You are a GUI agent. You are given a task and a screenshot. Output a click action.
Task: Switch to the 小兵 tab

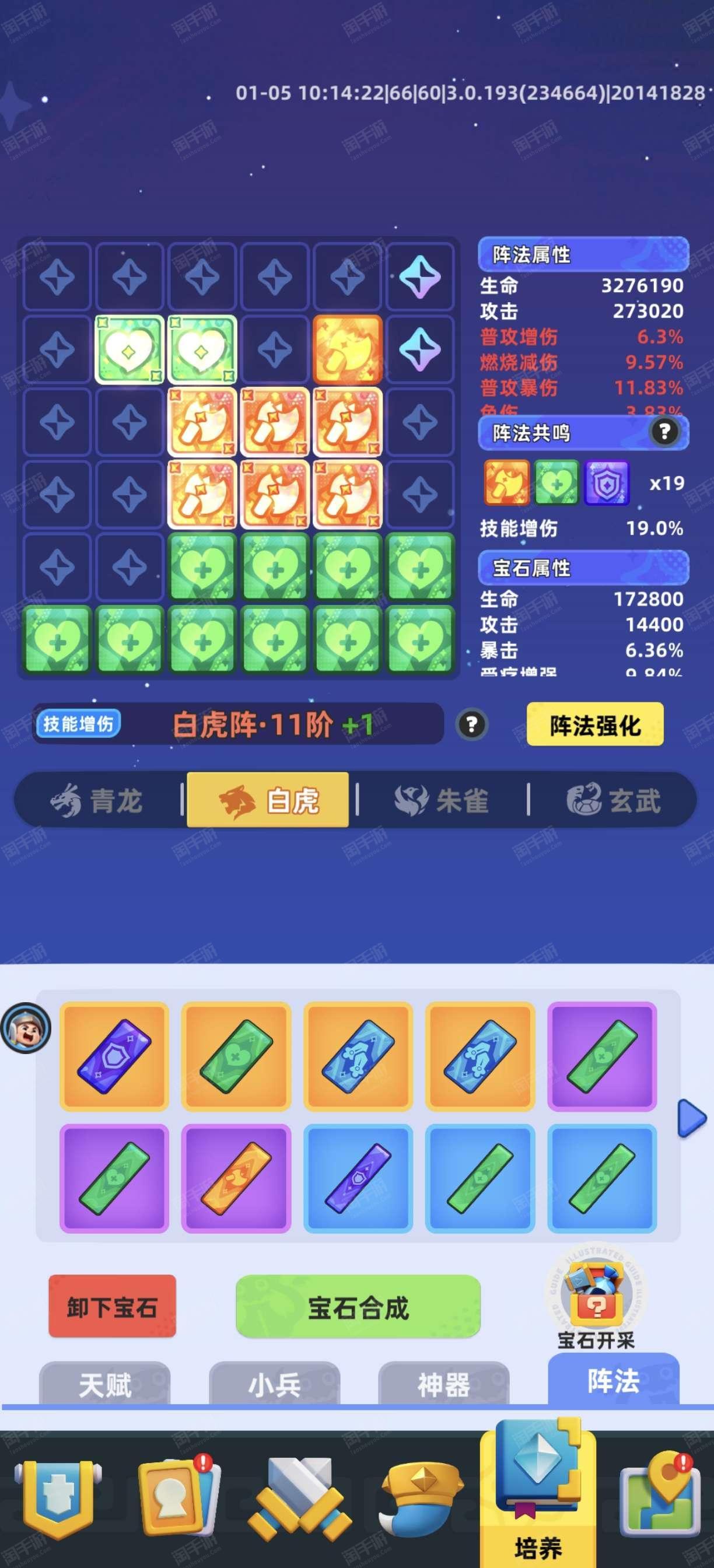click(x=275, y=1385)
